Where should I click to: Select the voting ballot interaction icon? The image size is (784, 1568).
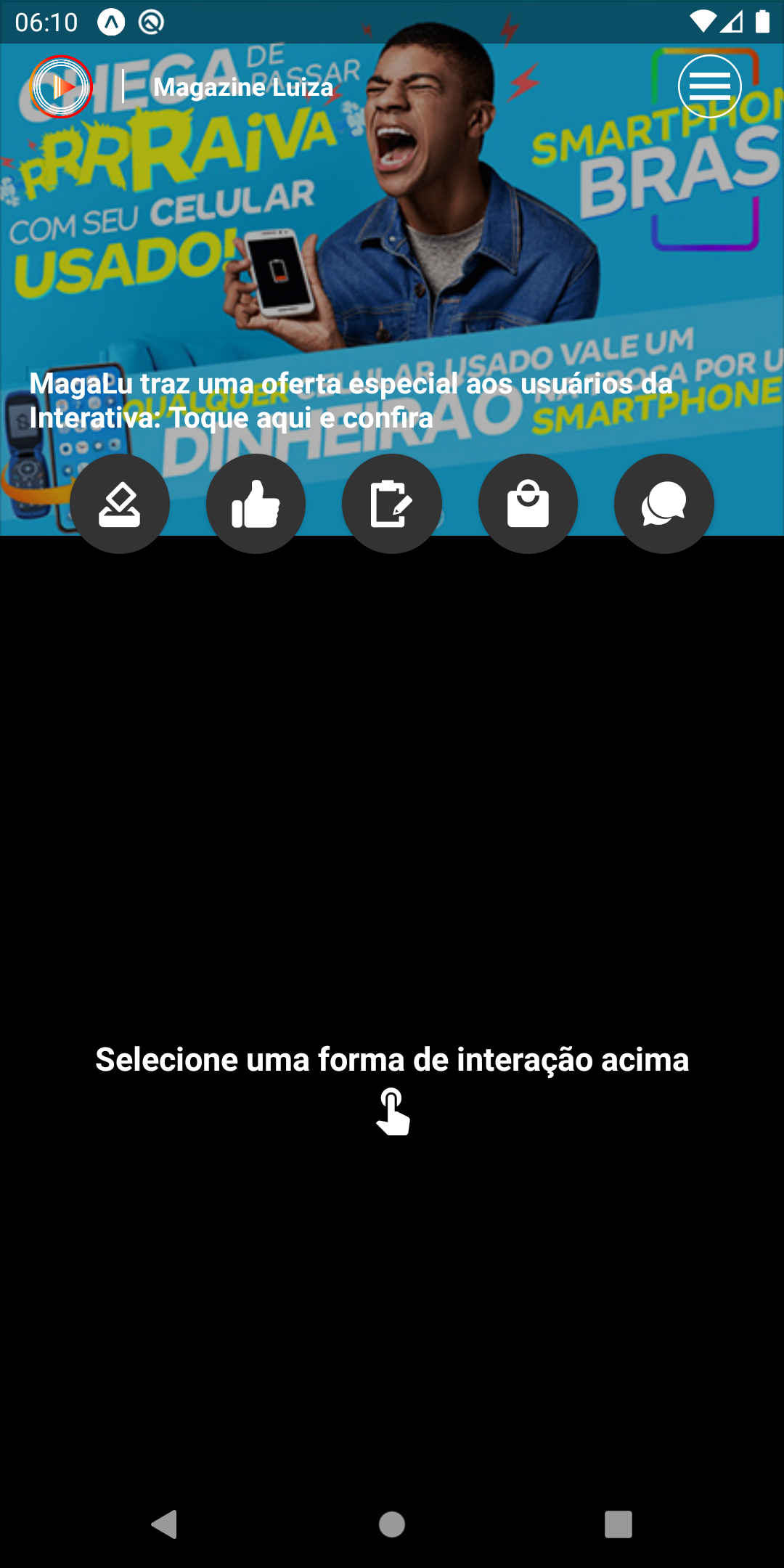120,503
